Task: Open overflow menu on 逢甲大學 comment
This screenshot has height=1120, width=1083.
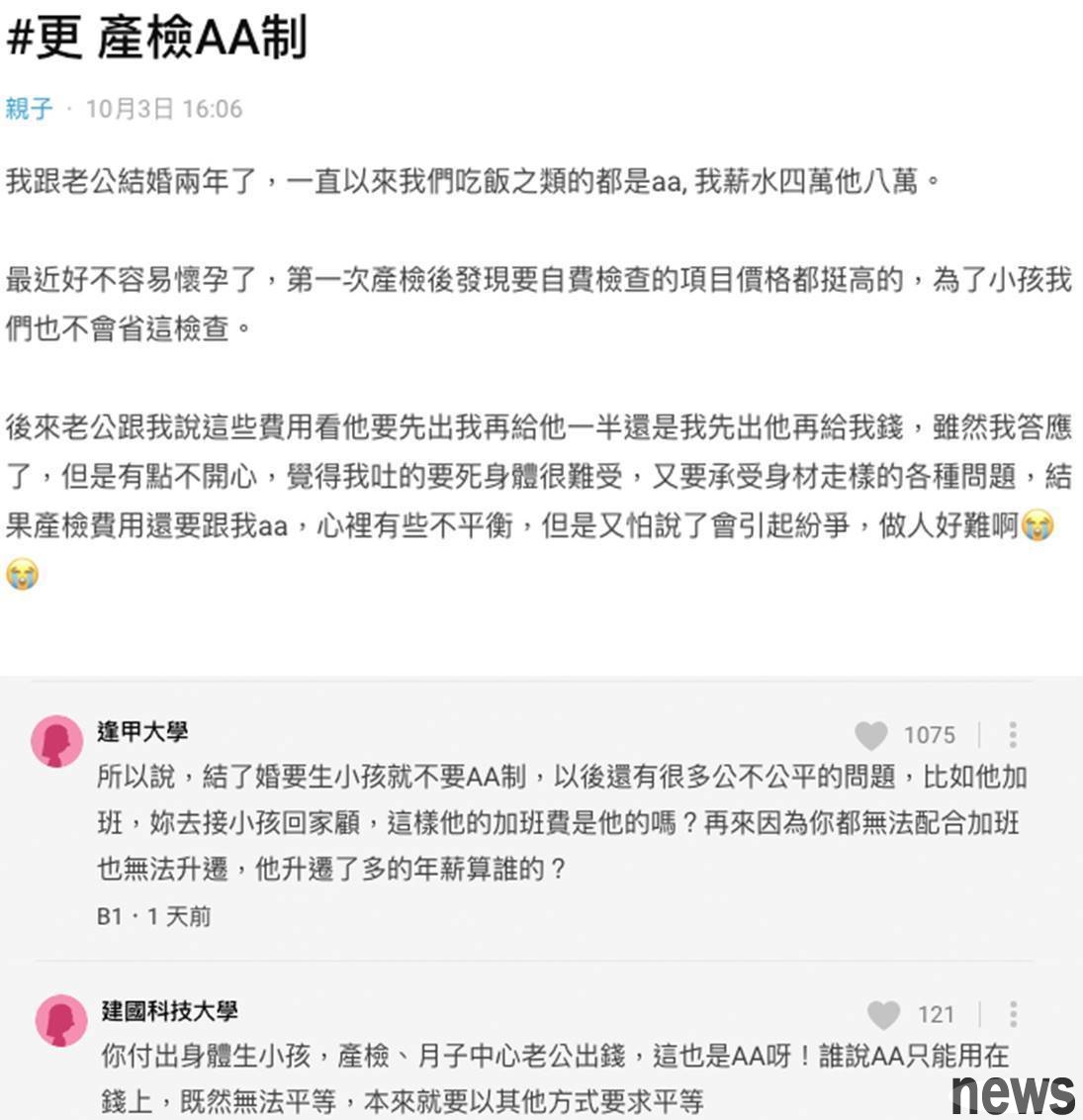Action: [x=1013, y=735]
